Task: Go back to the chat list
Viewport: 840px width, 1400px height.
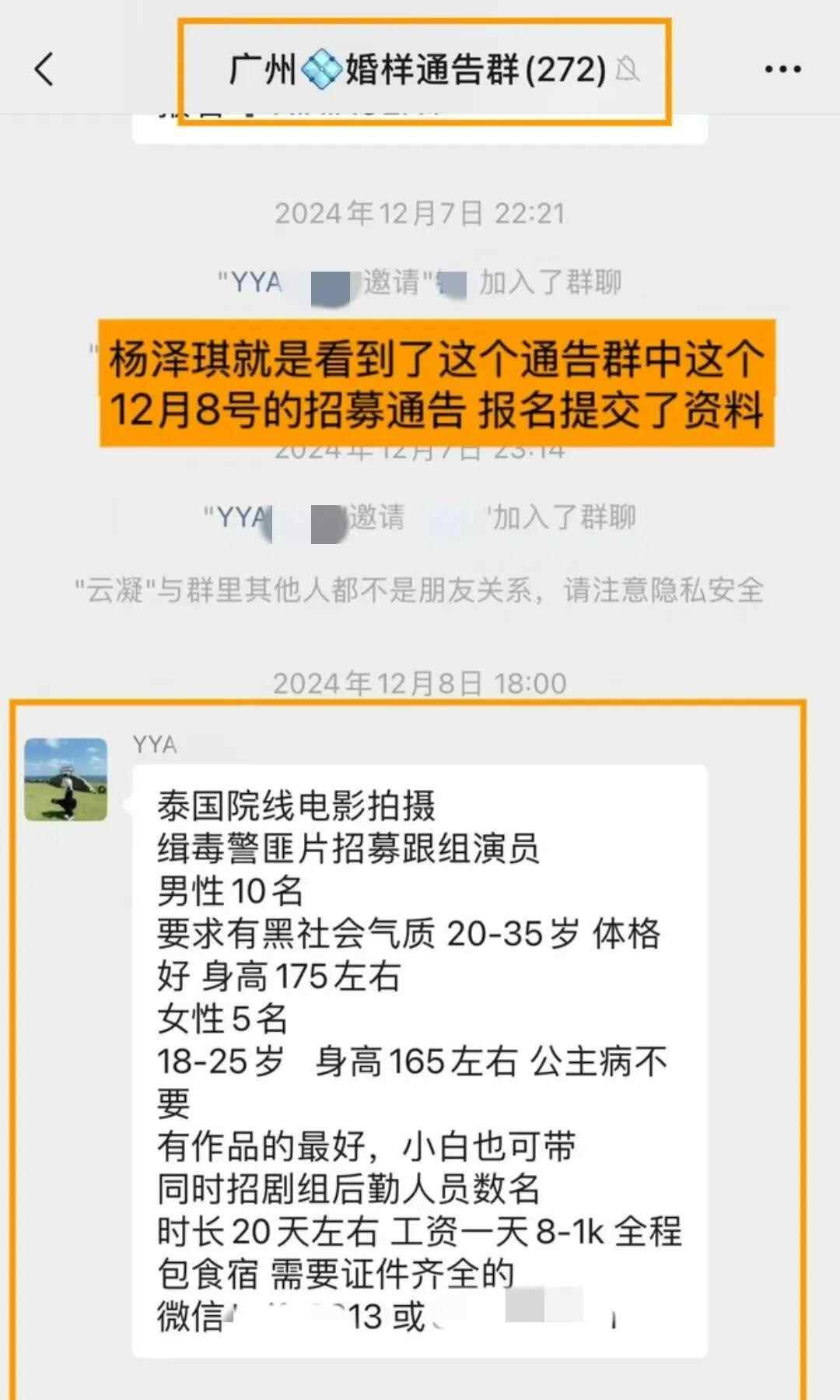Action: point(44,69)
